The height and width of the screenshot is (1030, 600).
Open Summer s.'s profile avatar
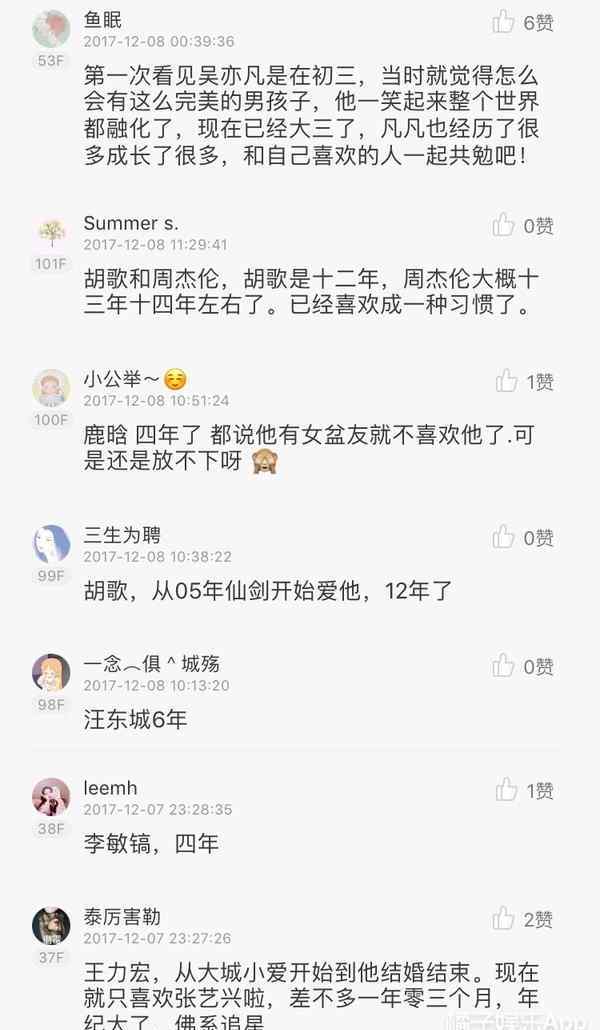[x=50, y=233]
